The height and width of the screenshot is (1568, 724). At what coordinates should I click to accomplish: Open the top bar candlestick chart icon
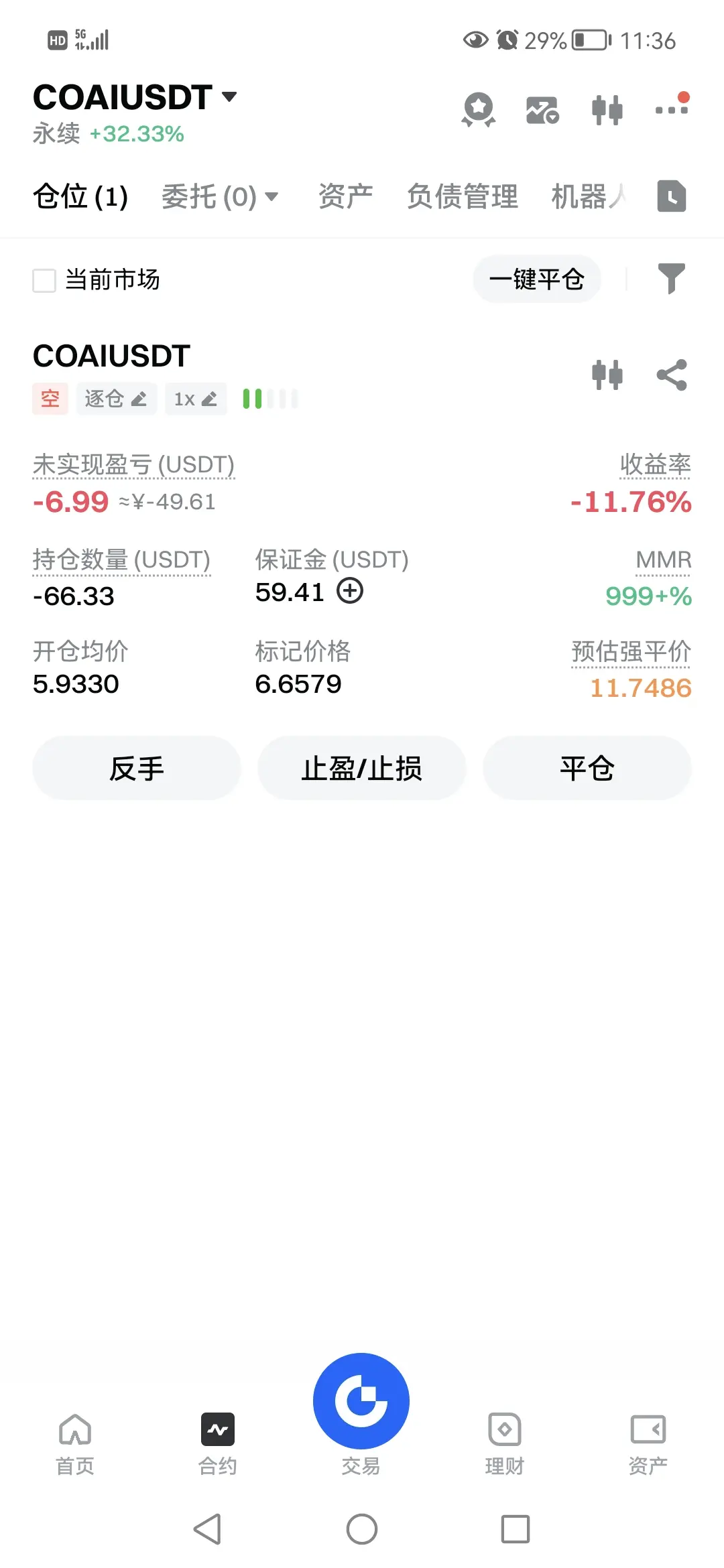(607, 110)
